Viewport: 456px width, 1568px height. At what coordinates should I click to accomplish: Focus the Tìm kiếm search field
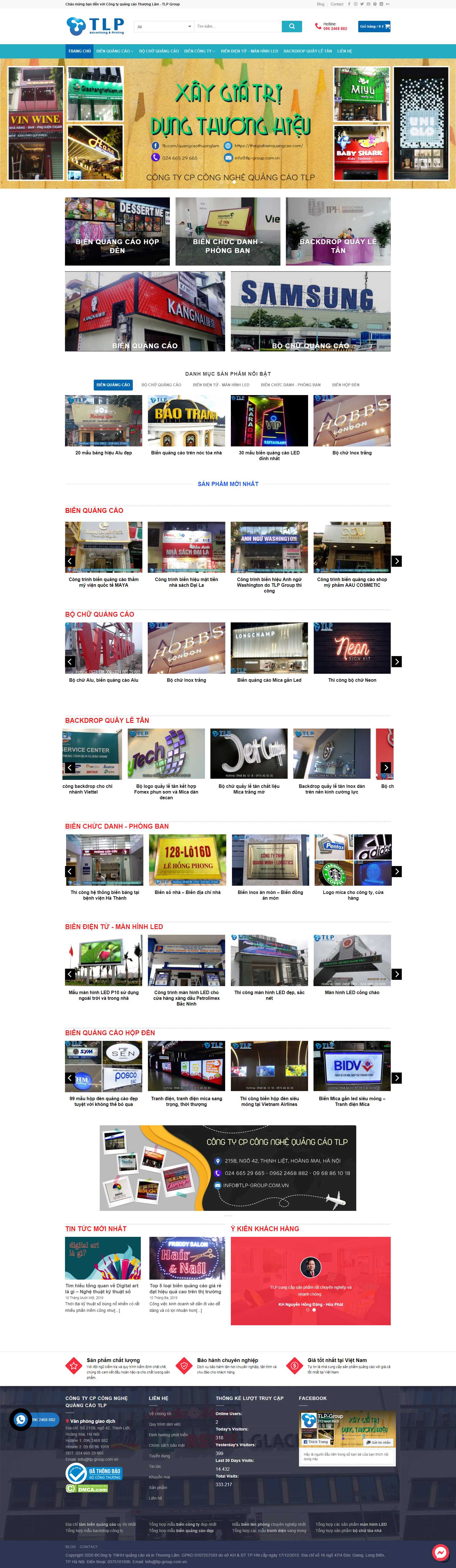(237, 26)
